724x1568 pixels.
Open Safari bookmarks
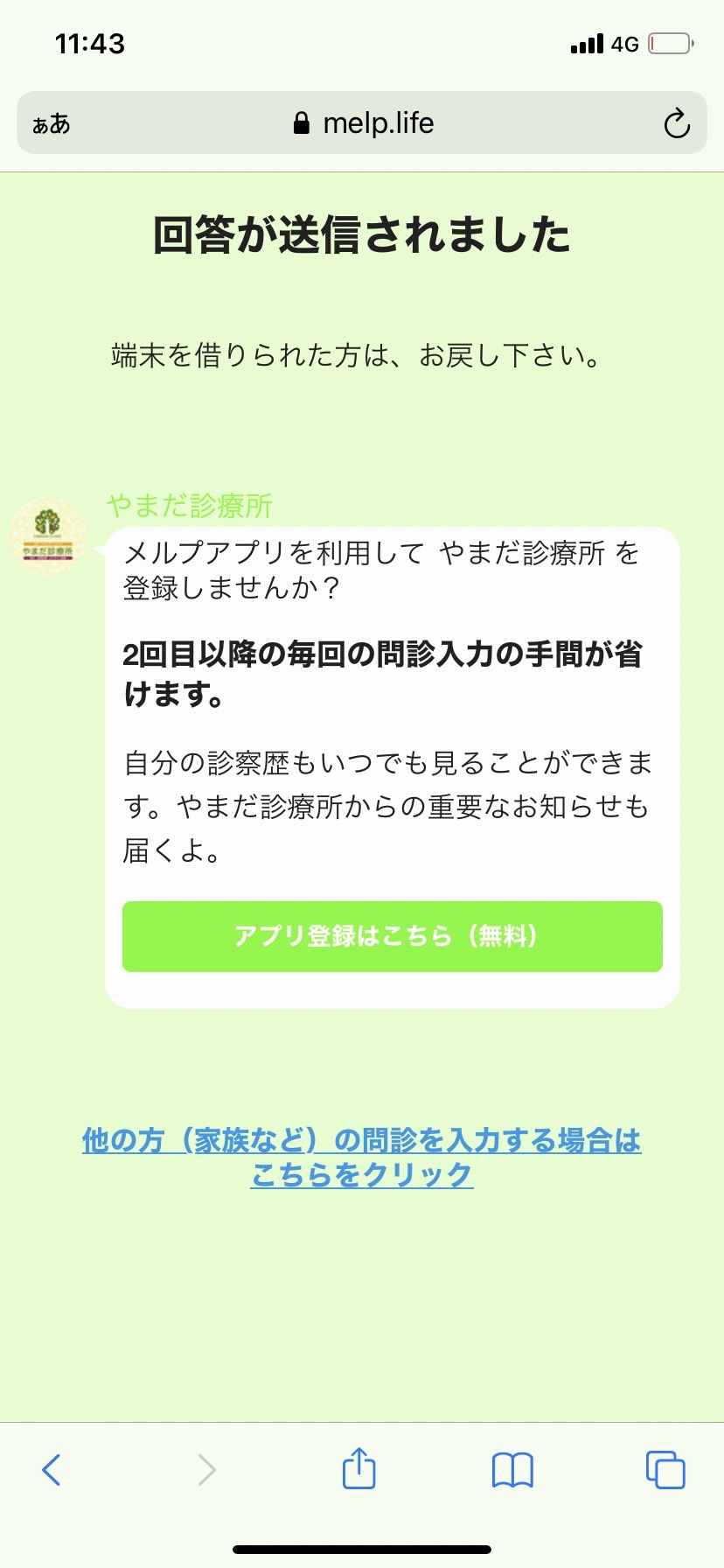[512, 1469]
